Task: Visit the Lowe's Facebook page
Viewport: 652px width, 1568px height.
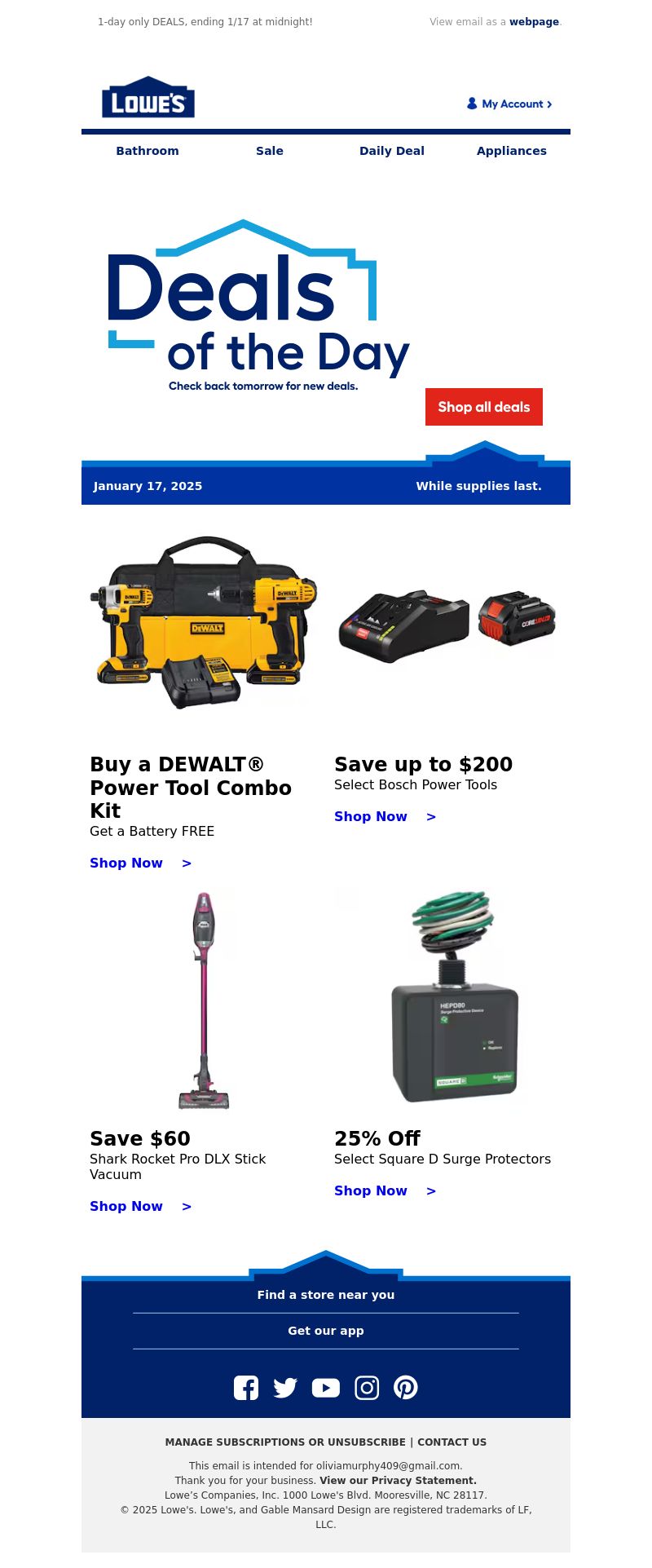Action: 246,1388
